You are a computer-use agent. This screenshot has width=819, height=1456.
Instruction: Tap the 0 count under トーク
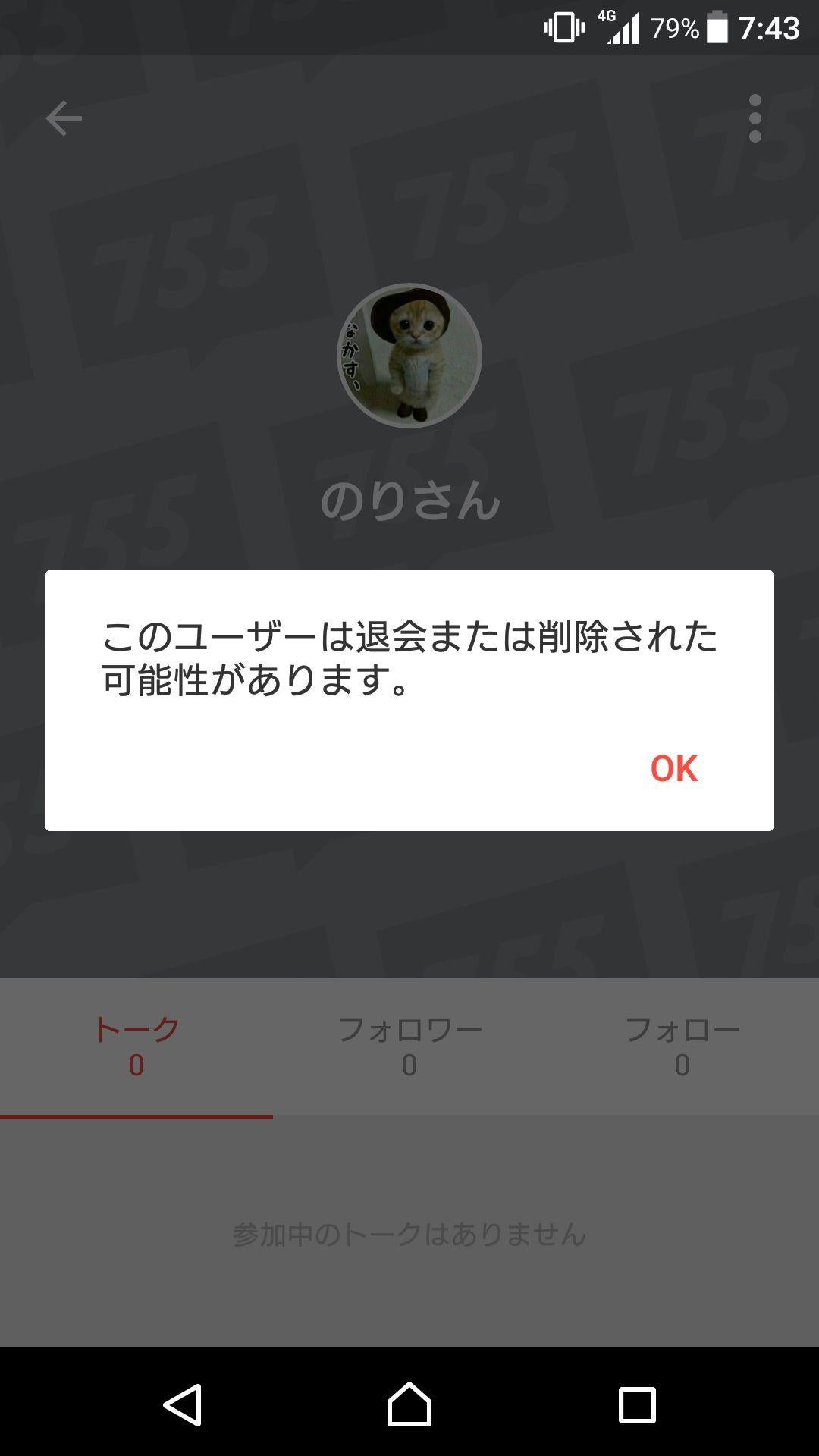click(x=135, y=1064)
